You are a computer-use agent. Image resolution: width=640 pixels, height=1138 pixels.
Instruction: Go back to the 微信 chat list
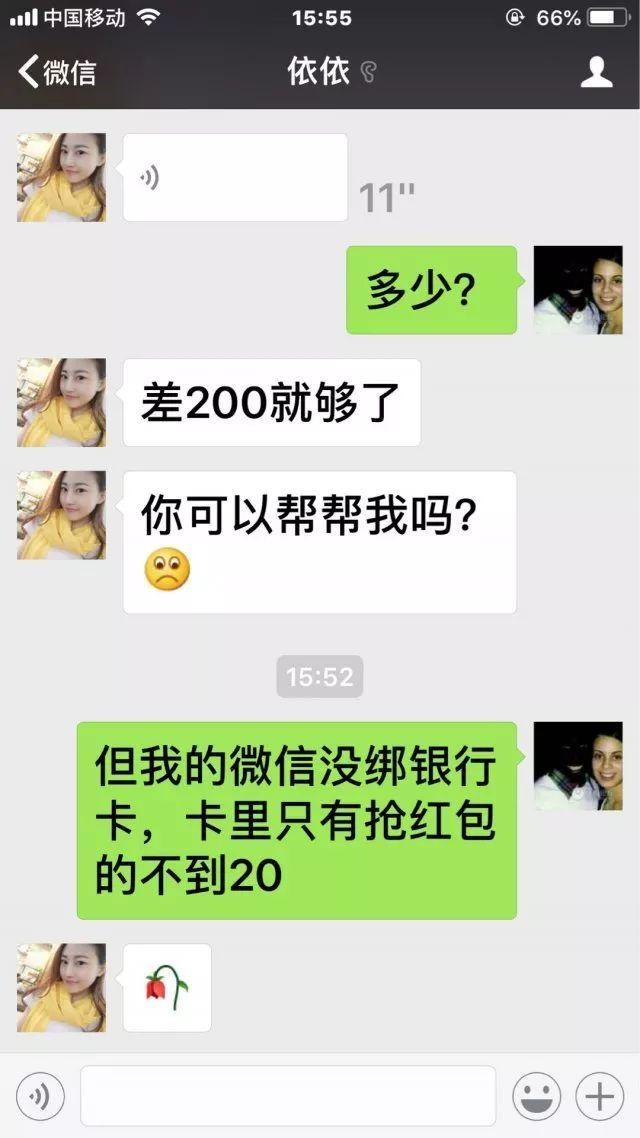(x=58, y=72)
